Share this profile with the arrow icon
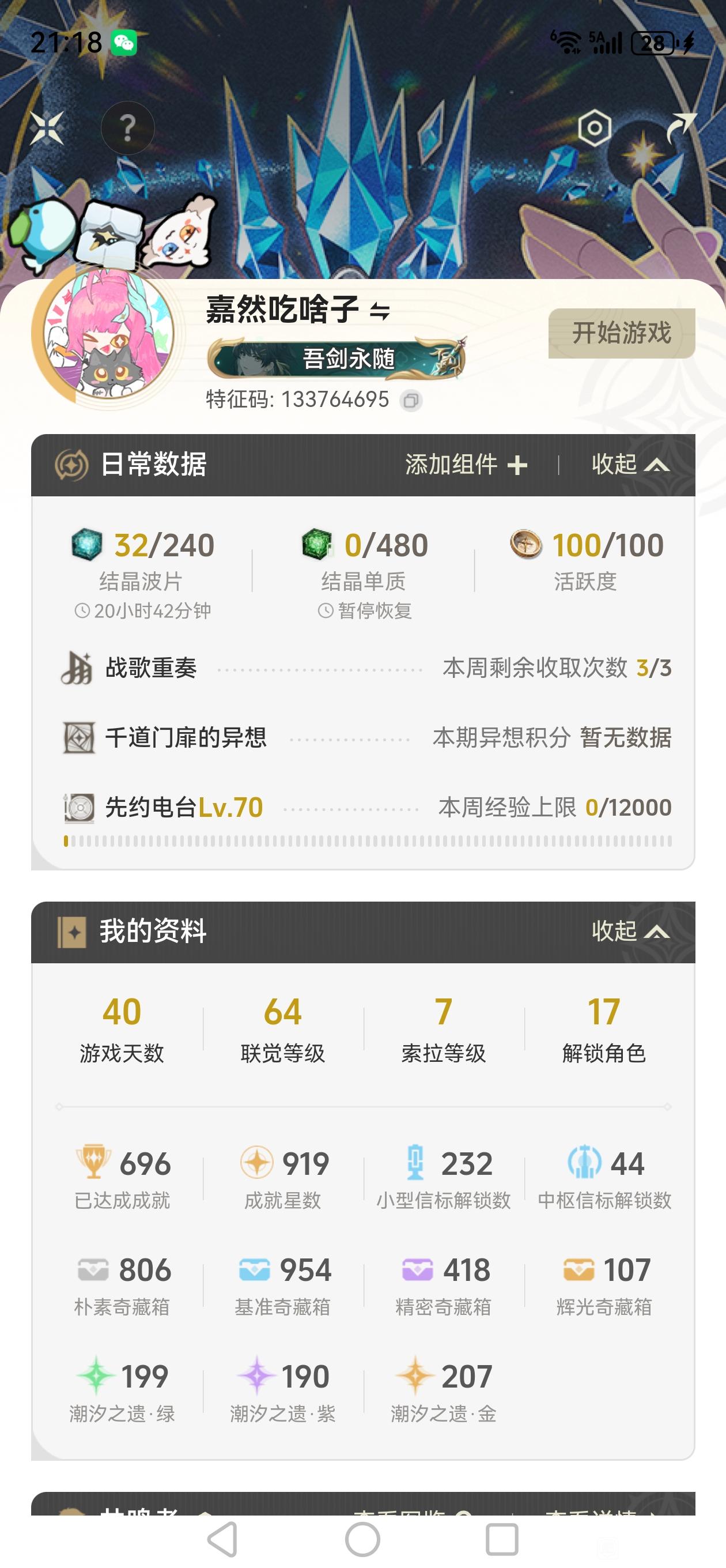 [680, 127]
